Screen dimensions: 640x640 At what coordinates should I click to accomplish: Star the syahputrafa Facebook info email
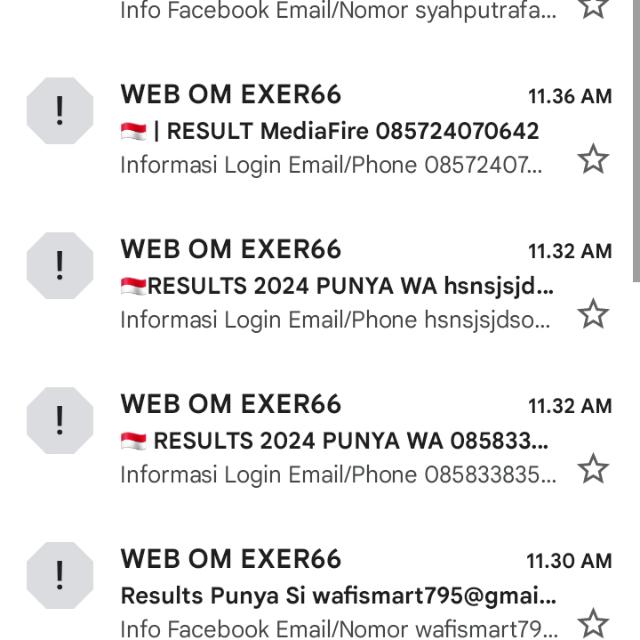click(x=594, y=8)
